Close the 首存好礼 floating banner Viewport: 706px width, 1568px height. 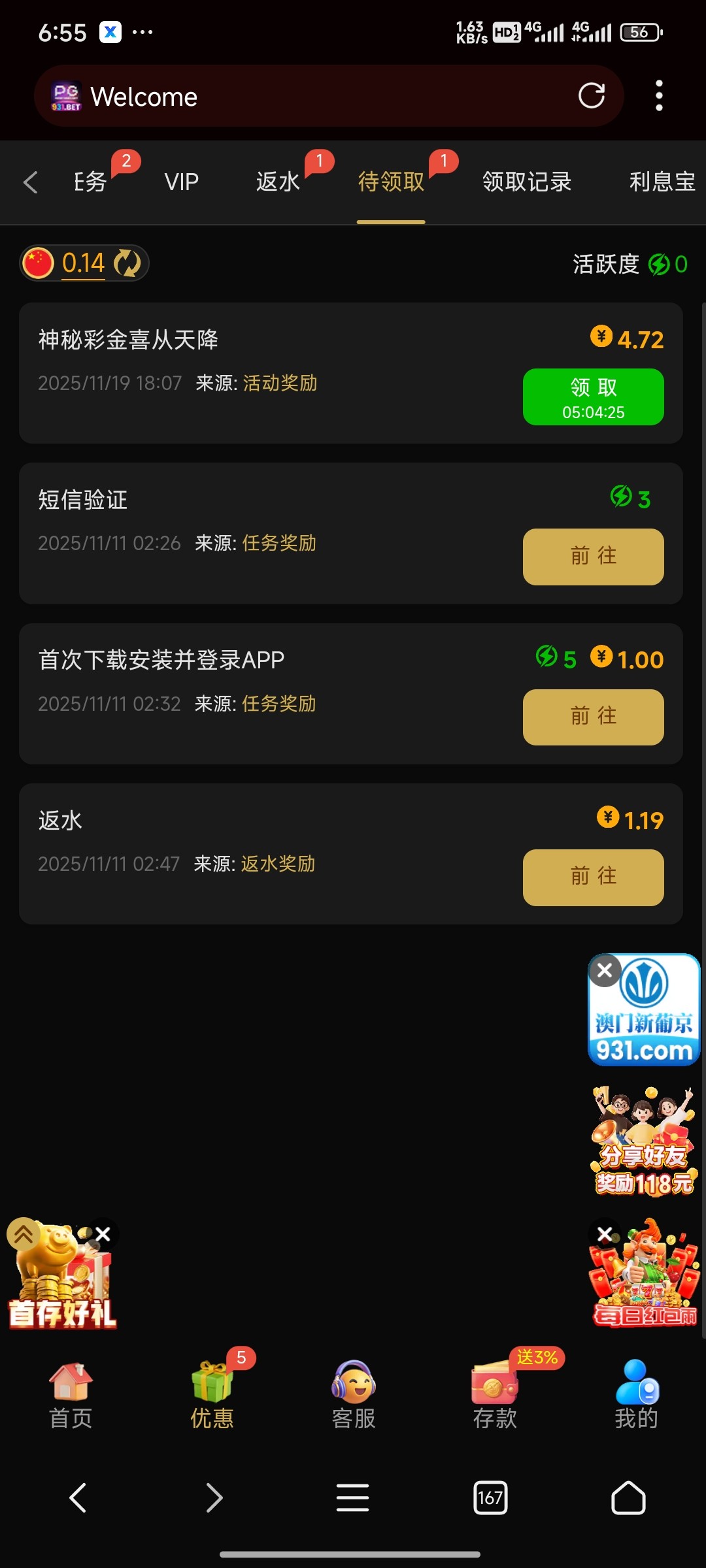[103, 1234]
